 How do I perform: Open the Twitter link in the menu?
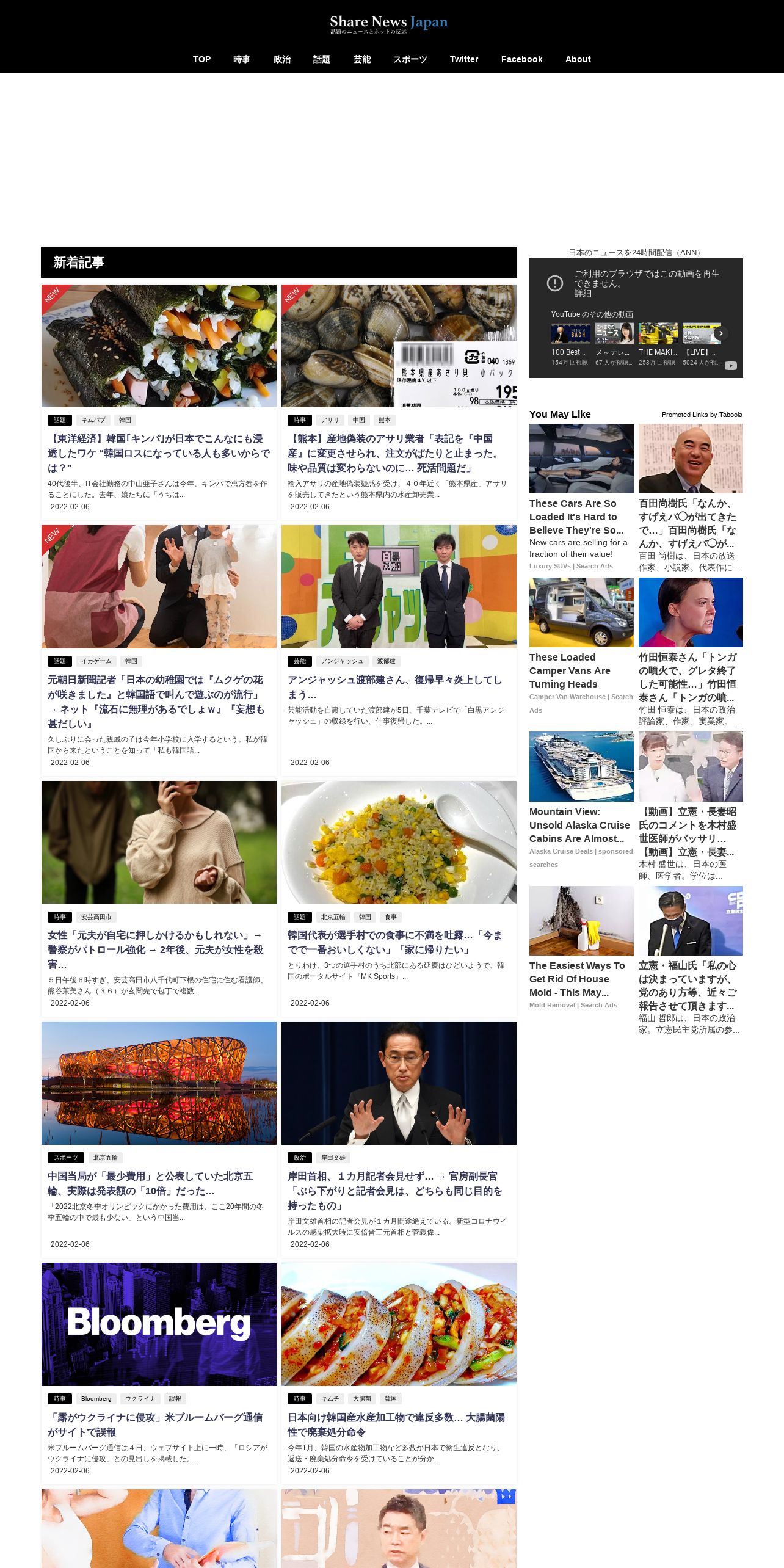(464, 59)
